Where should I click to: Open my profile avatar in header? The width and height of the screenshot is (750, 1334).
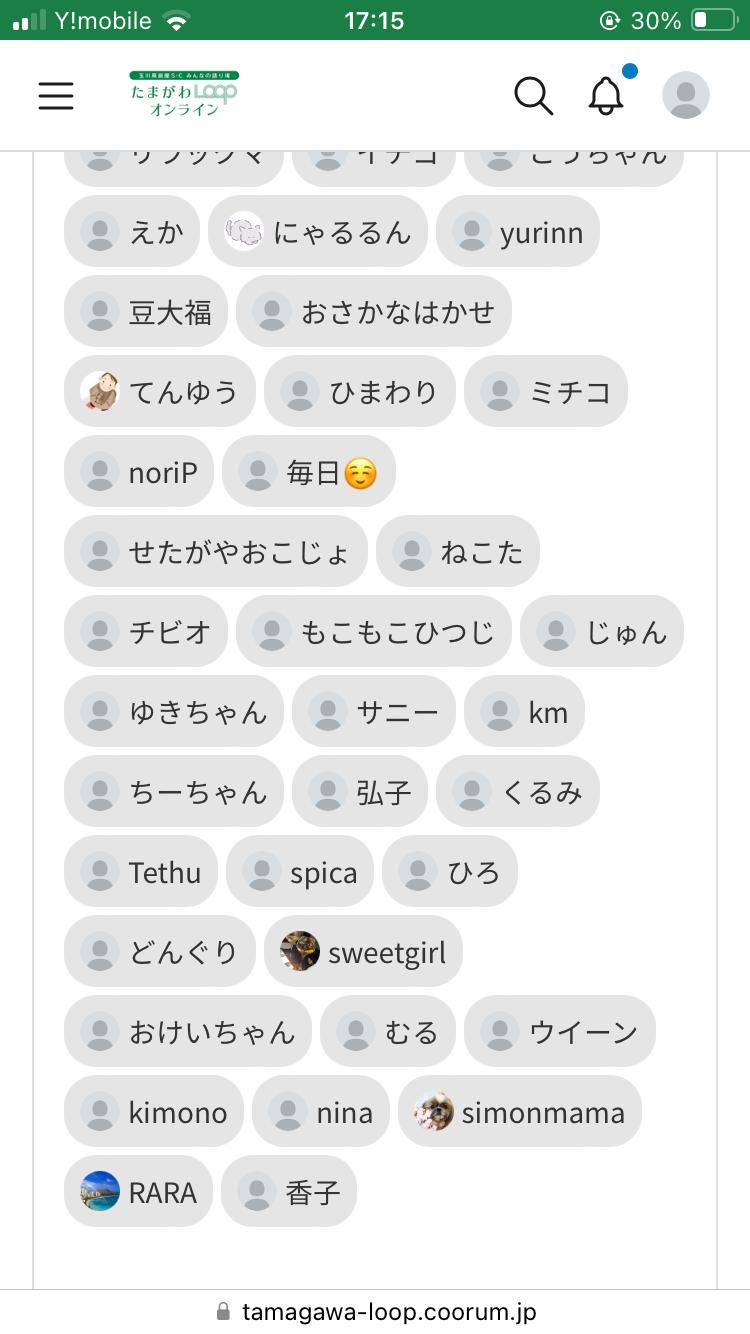click(686, 95)
